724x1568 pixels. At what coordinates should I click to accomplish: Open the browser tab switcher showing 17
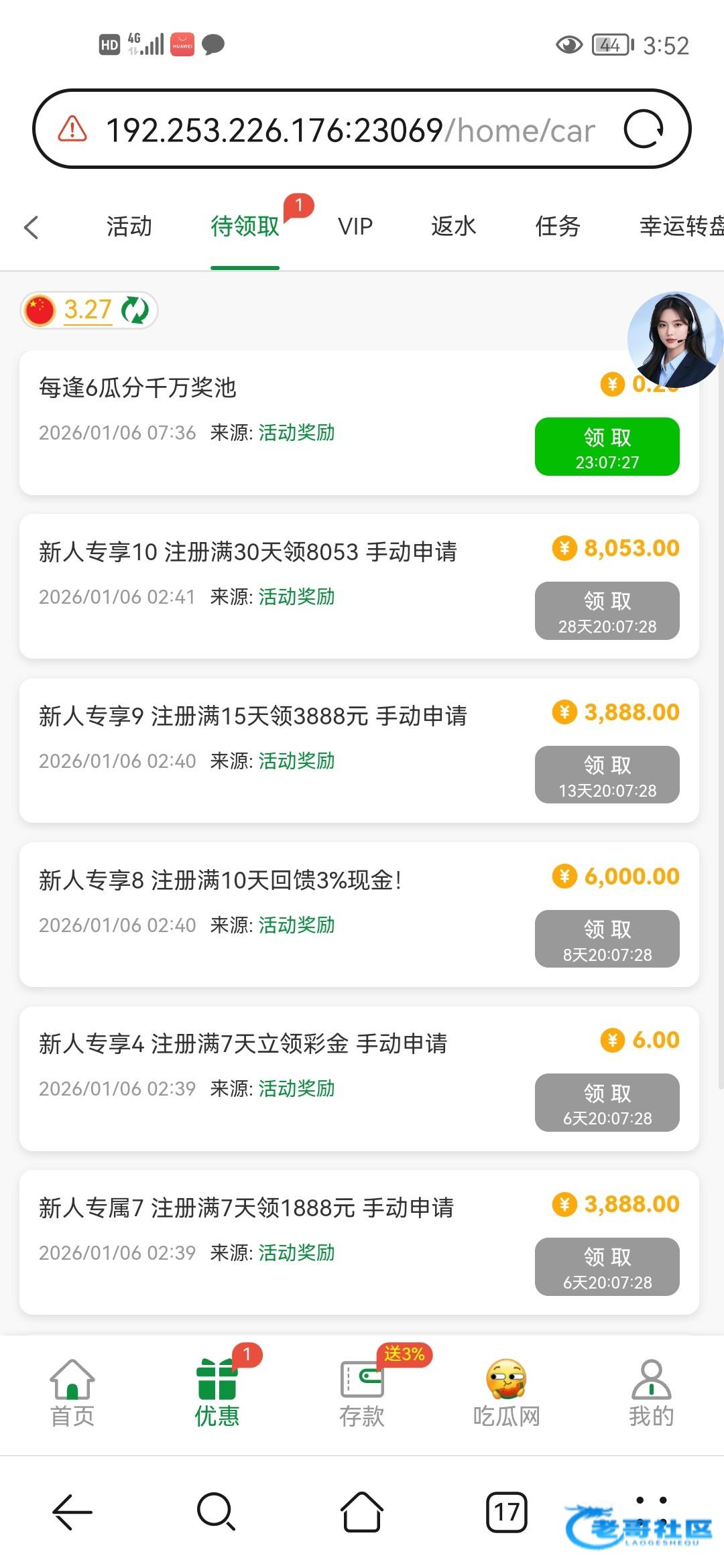[x=506, y=1512]
